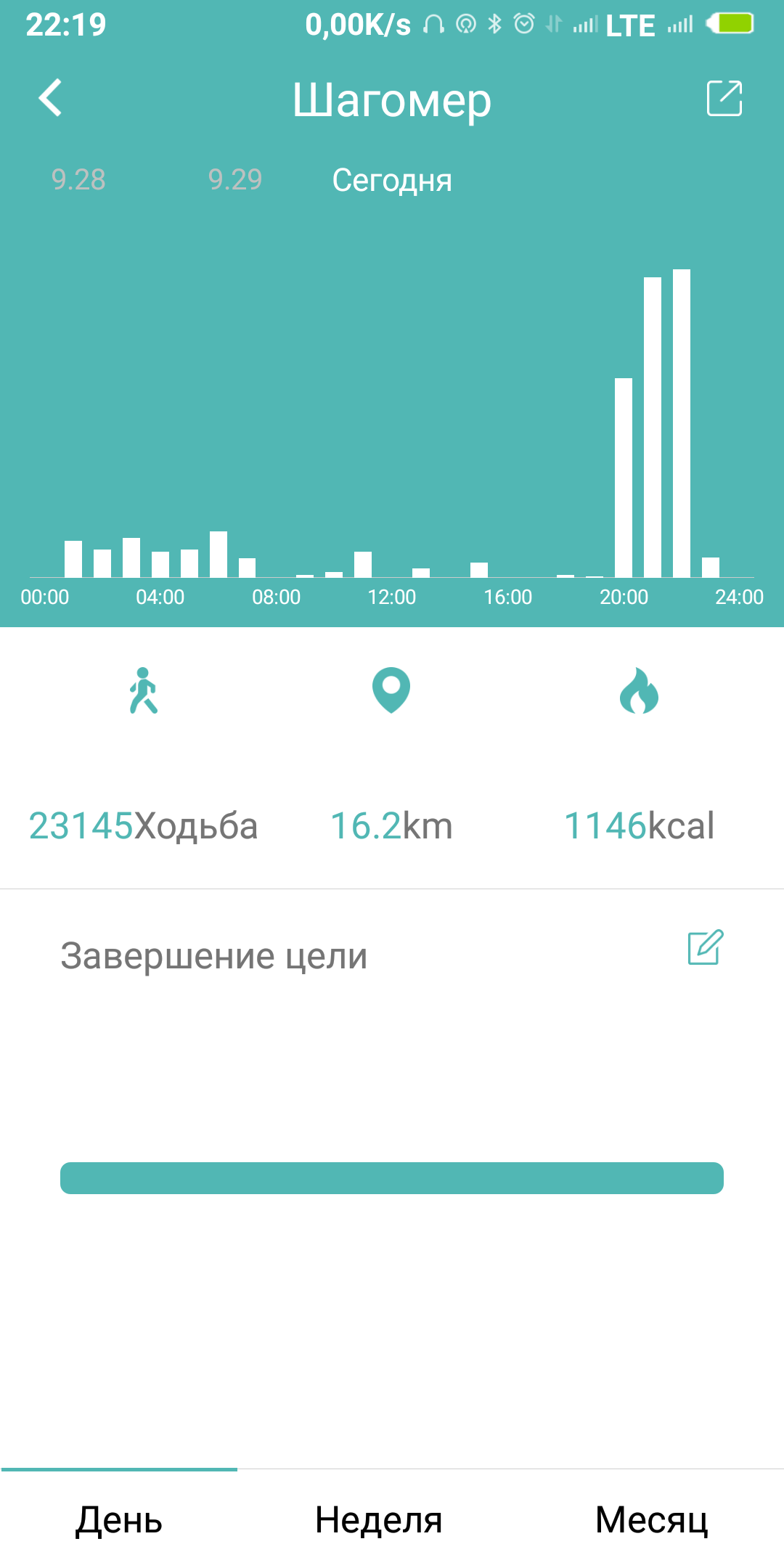Select the Сегодня date
This screenshot has width=784, height=1568.
(x=392, y=180)
